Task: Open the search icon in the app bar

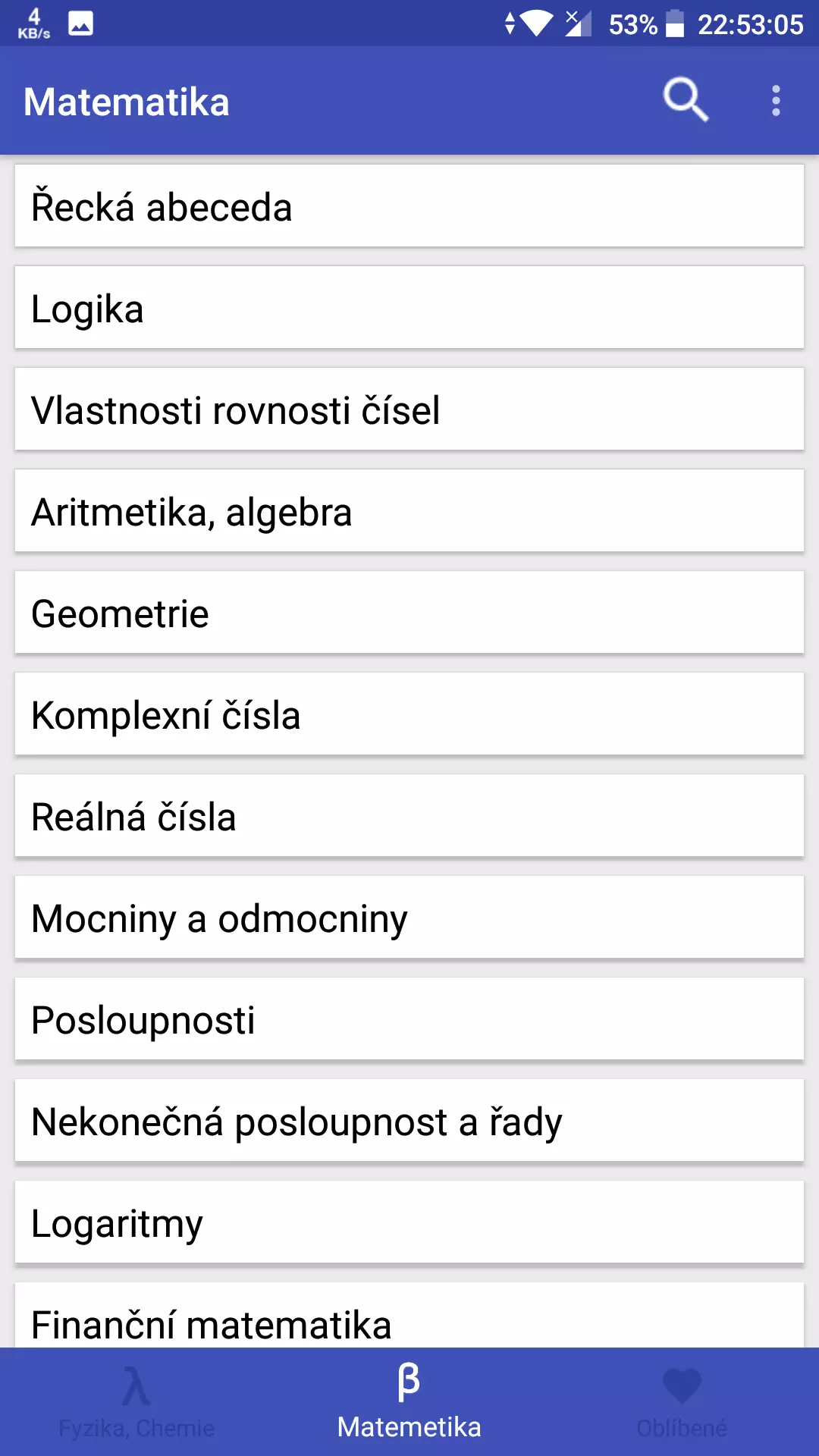Action: [686, 100]
